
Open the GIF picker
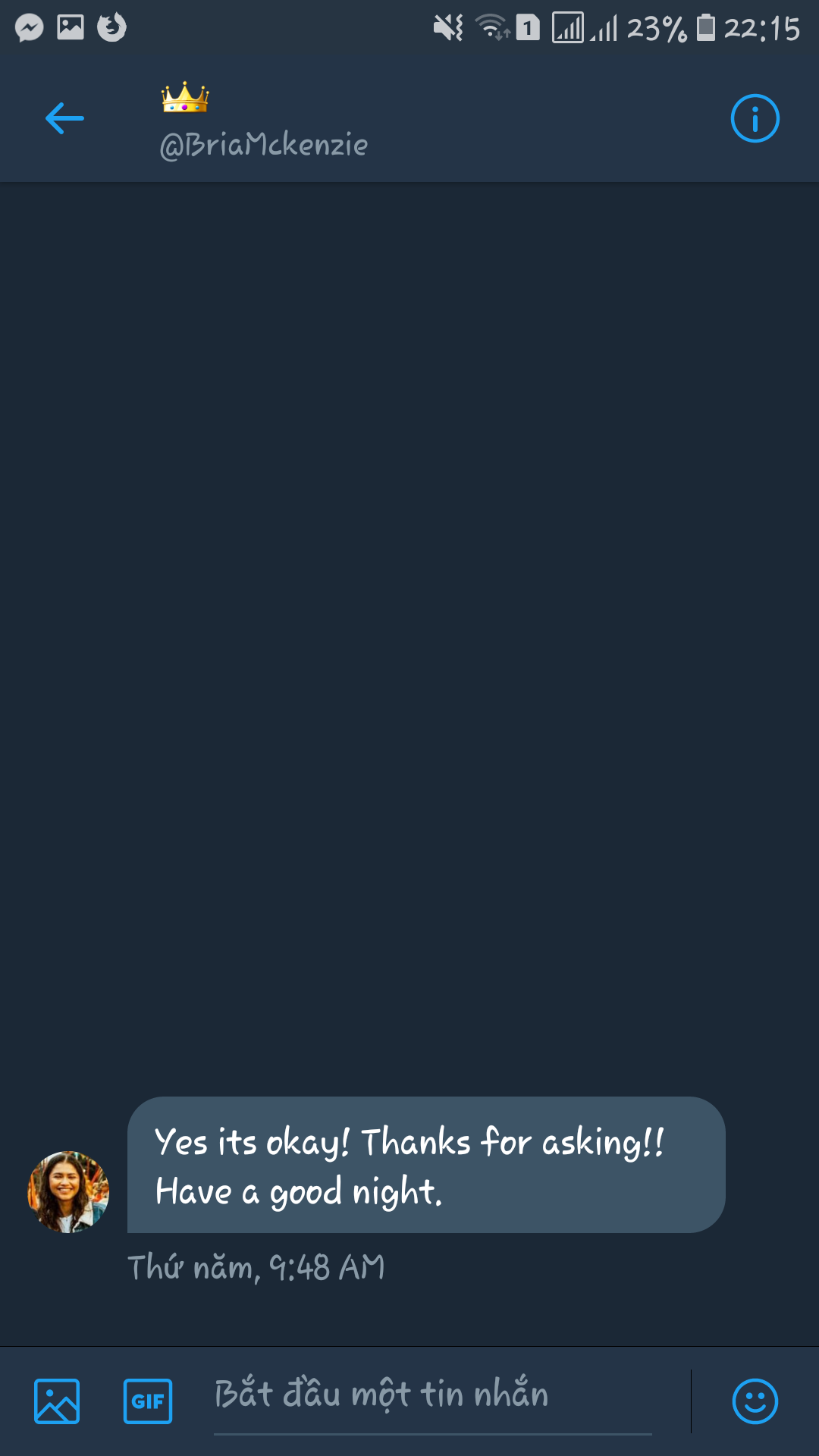(x=148, y=1401)
